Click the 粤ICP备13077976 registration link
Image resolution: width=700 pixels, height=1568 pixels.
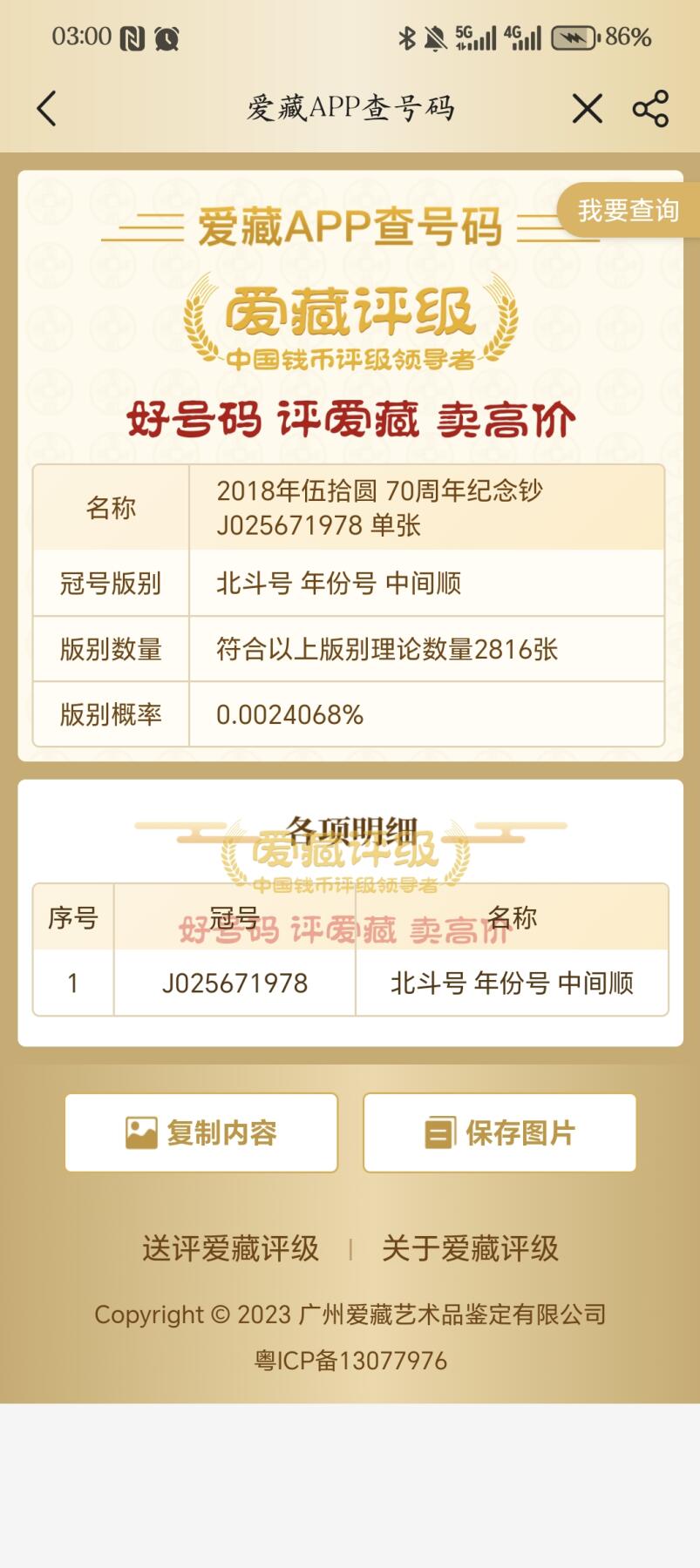tap(350, 1359)
